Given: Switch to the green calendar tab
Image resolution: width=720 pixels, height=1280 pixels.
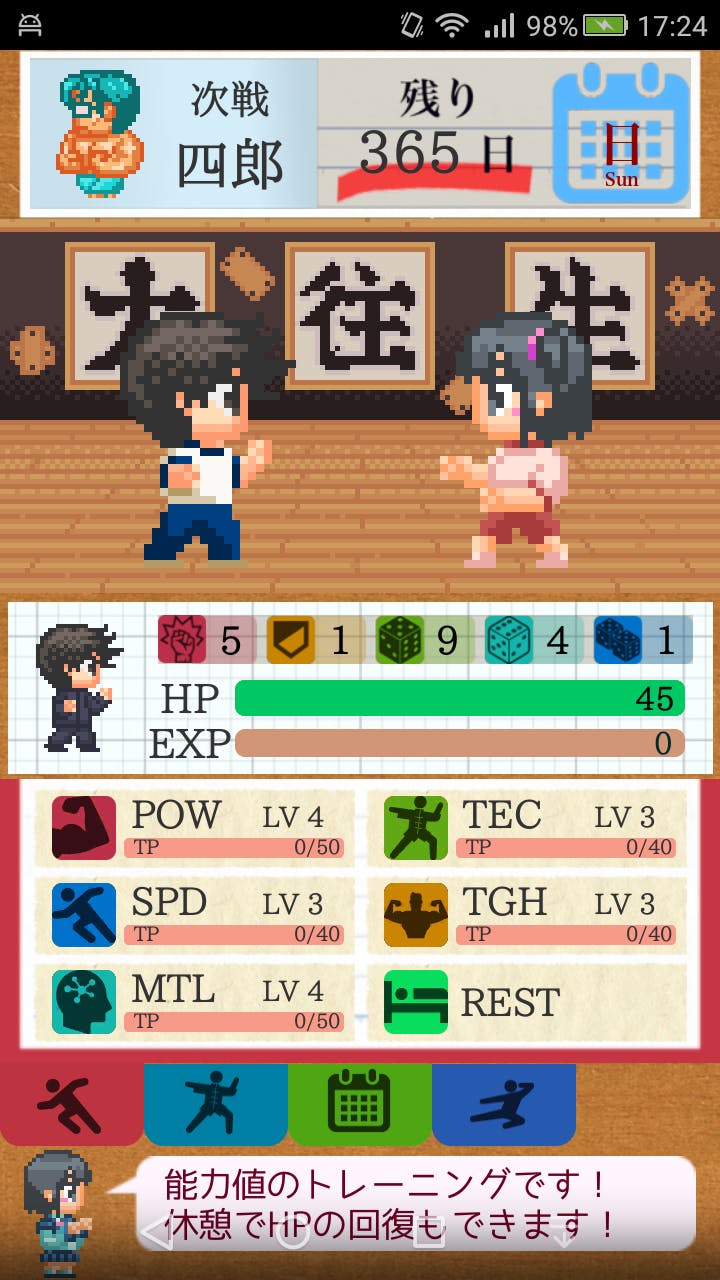Looking at the screenshot, I should pos(360,1104).
